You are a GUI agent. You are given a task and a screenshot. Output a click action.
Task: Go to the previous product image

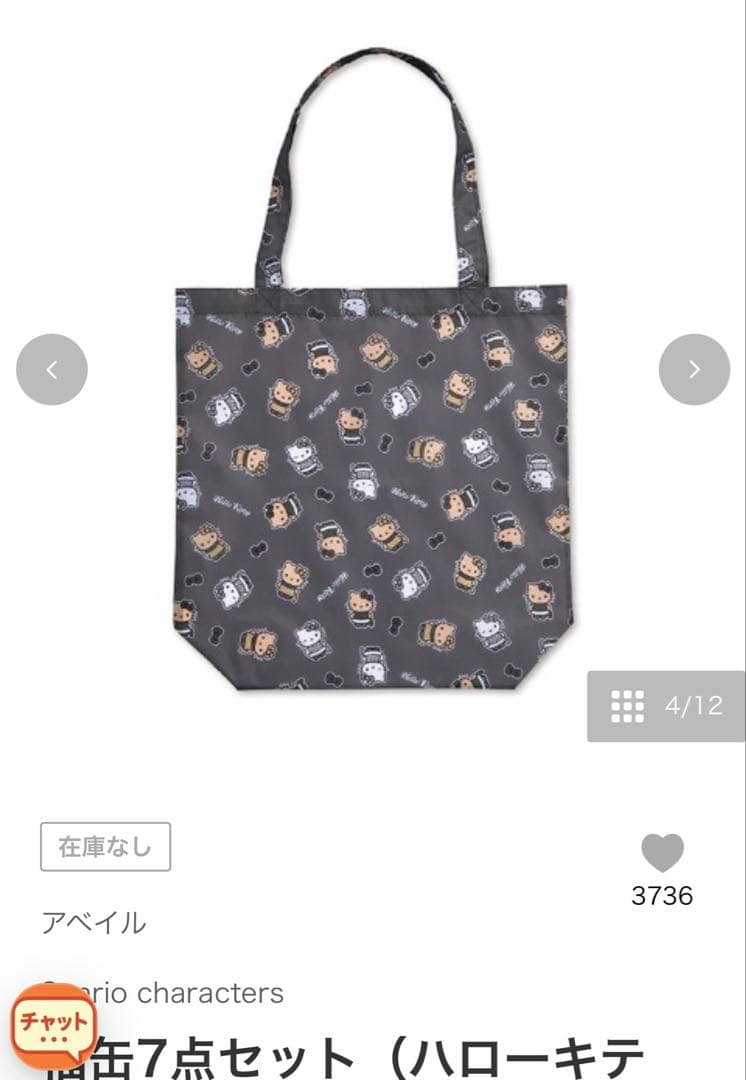click(x=52, y=370)
